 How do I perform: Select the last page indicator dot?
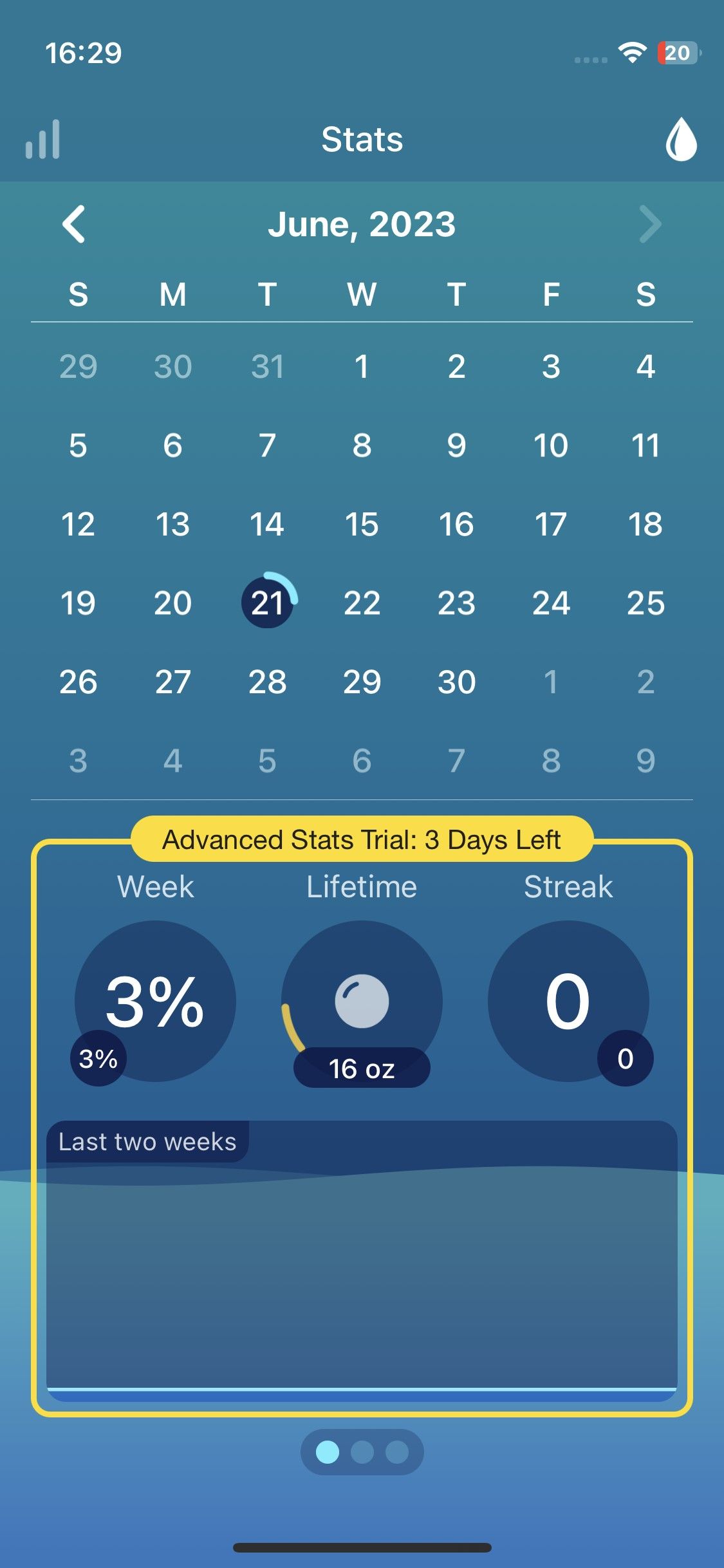[397, 1451]
